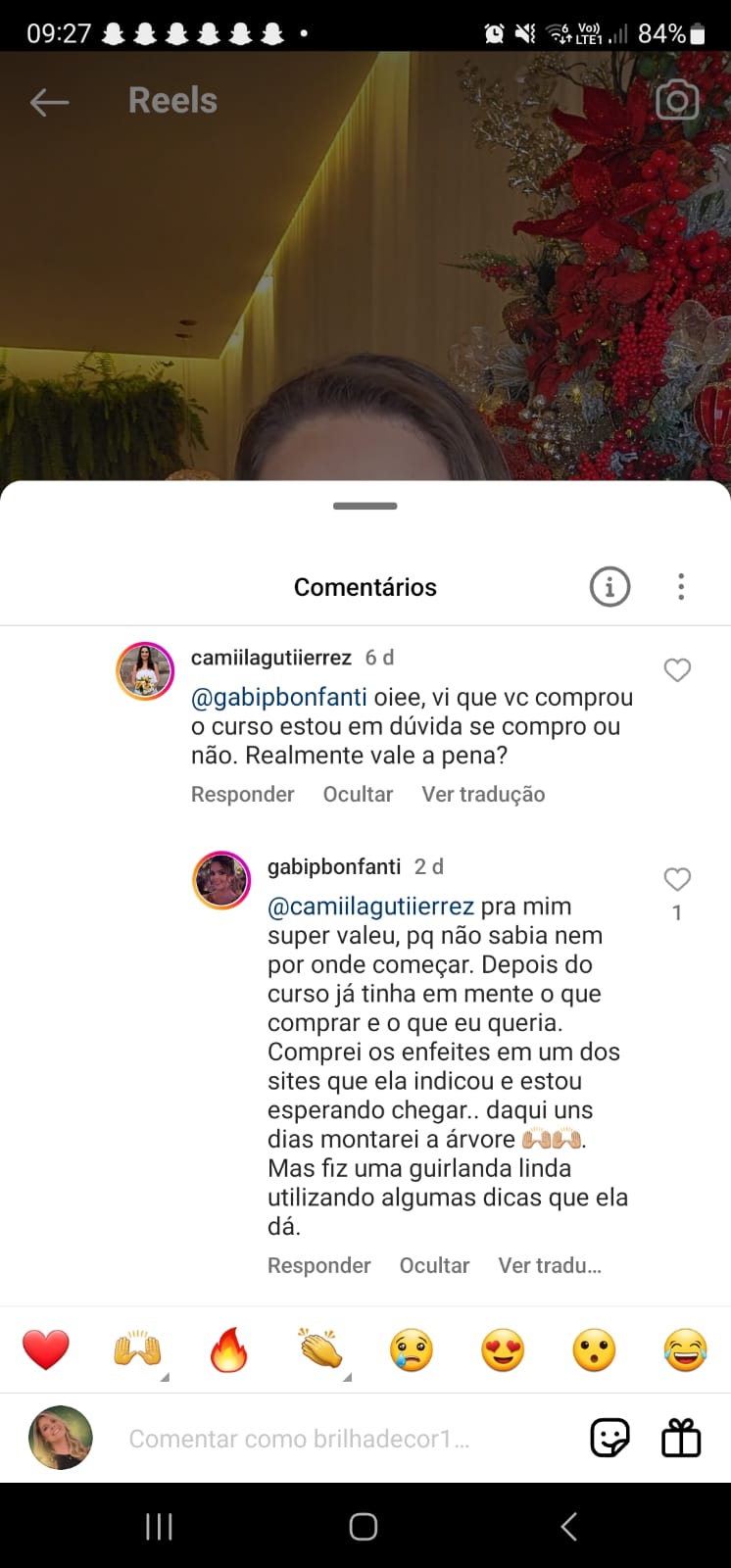
Task: Tap Responder under camiilagutiierrez's comment
Action: click(242, 795)
